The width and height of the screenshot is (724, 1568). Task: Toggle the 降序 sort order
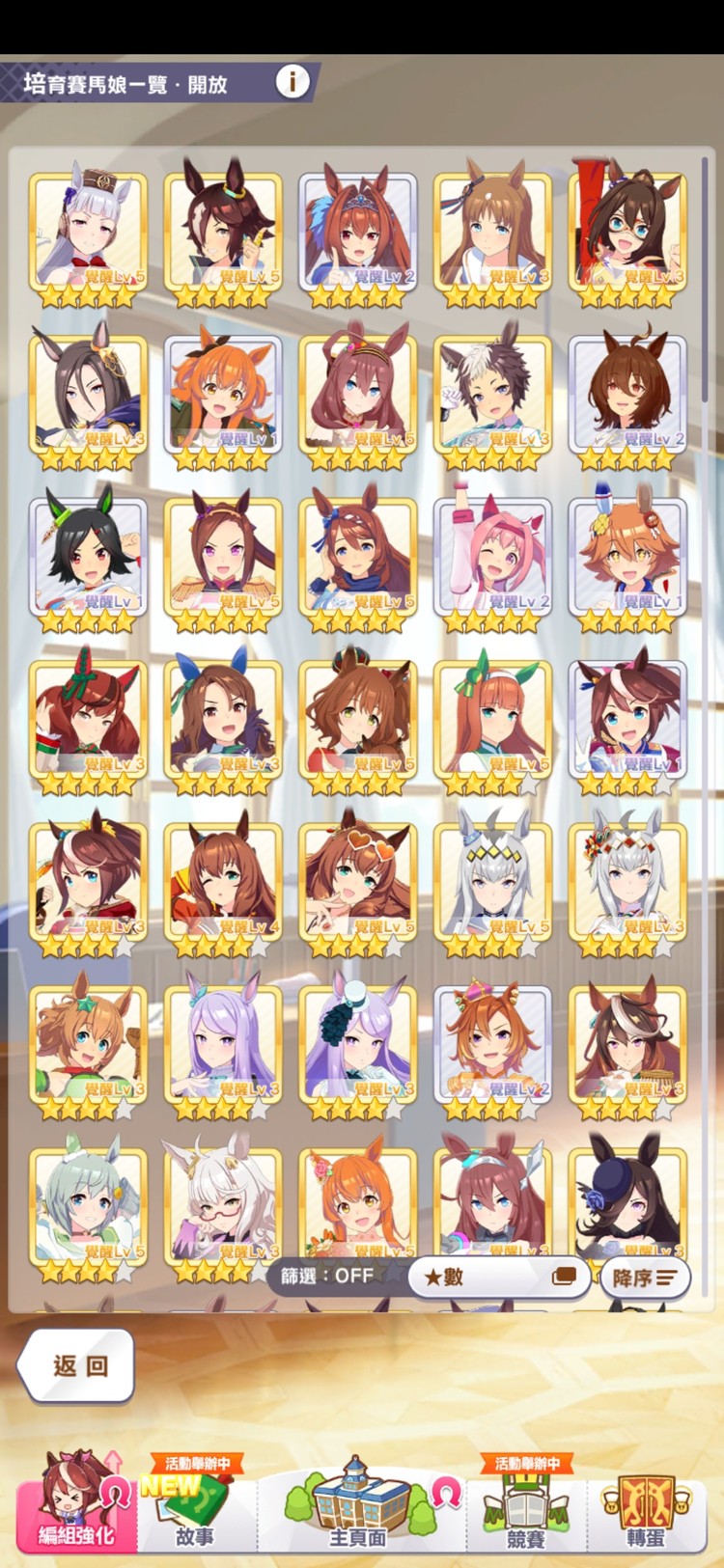pos(644,1278)
